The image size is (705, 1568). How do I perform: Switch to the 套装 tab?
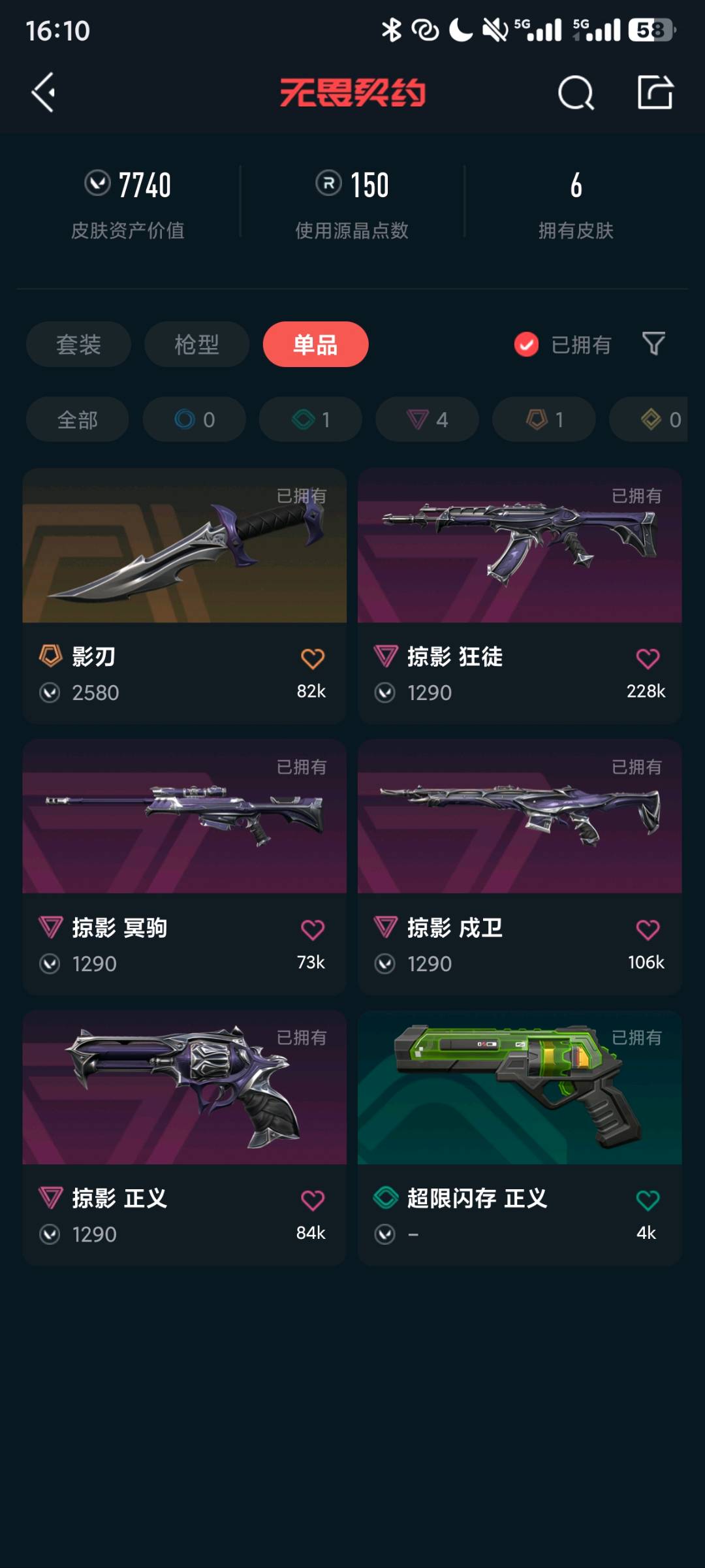tap(78, 344)
